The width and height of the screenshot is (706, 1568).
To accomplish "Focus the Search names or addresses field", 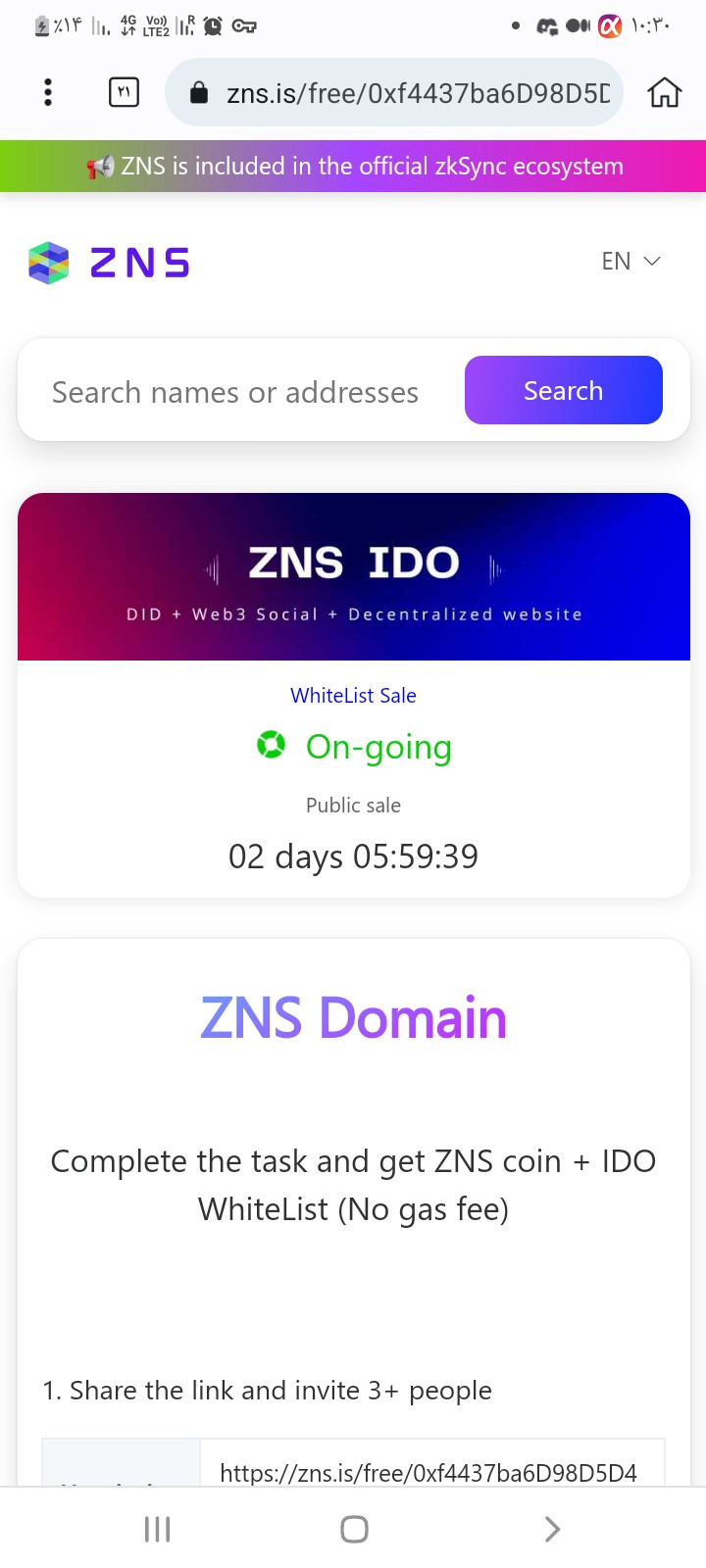I will [235, 392].
